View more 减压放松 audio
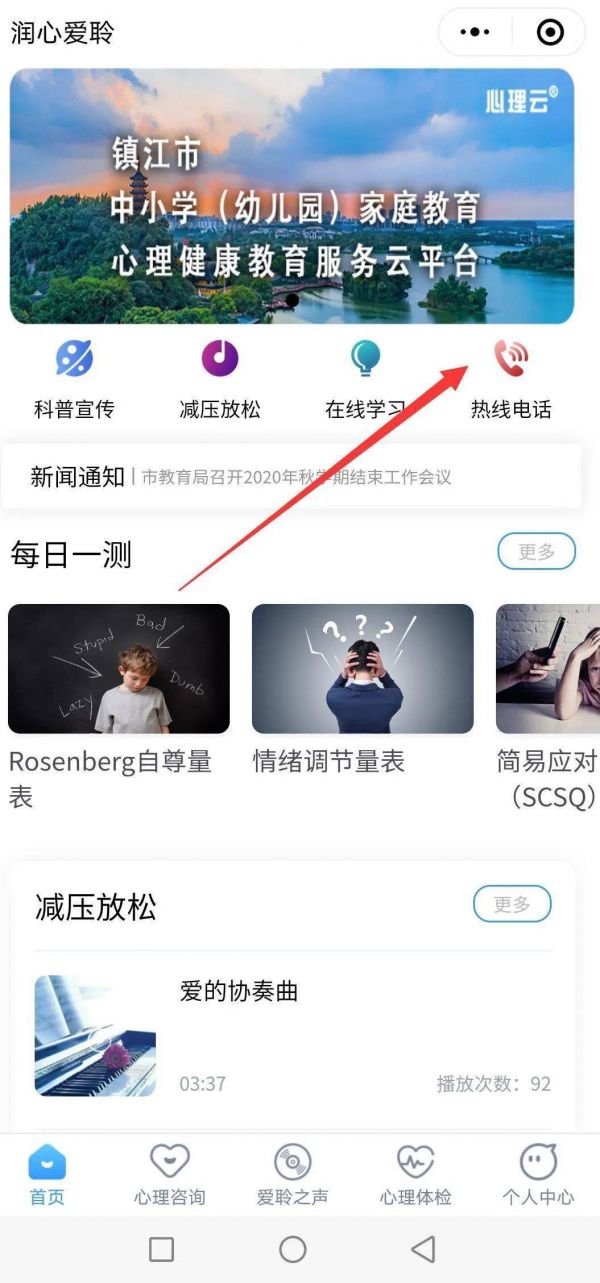Viewport: 600px width, 1283px height. coord(512,904)
